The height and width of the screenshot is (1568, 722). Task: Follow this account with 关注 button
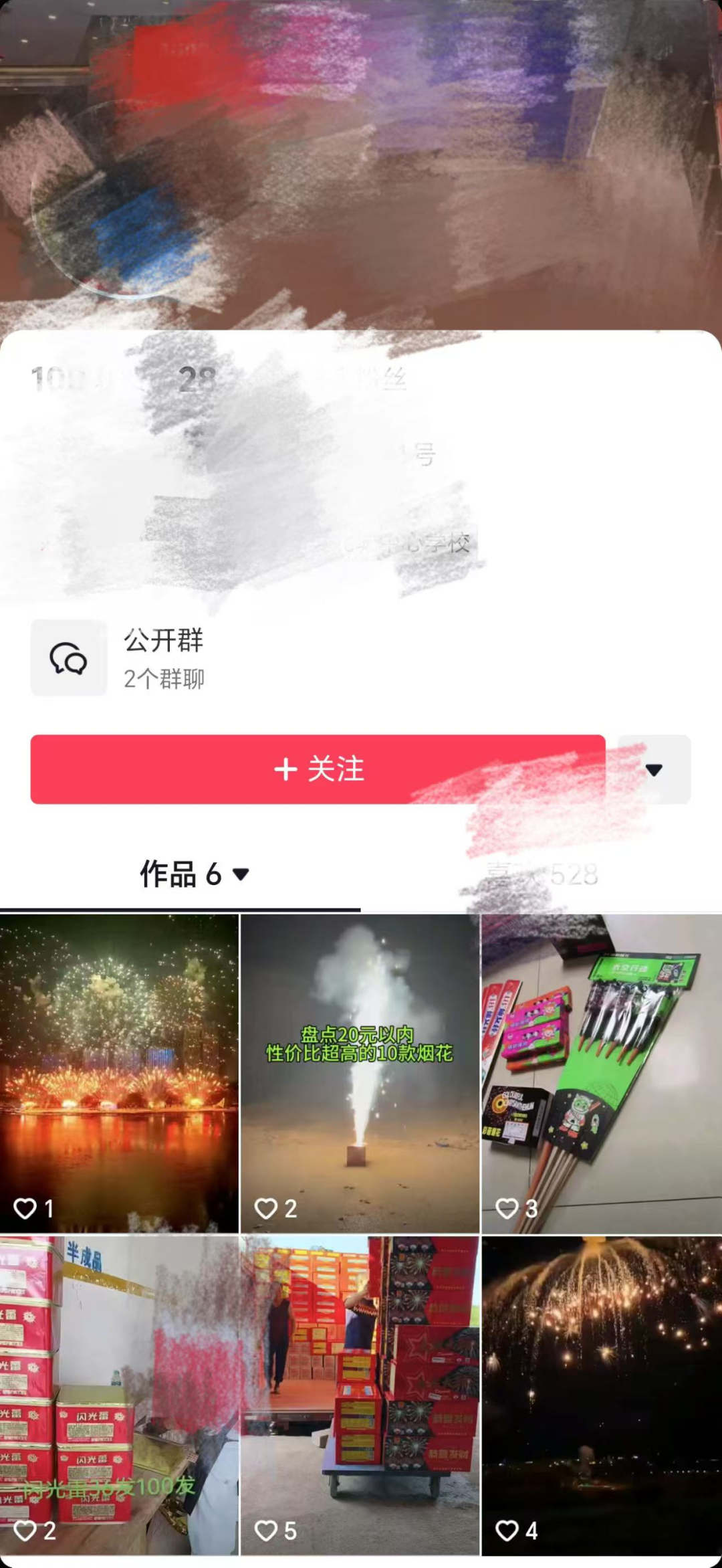click(x=318, y=769)
